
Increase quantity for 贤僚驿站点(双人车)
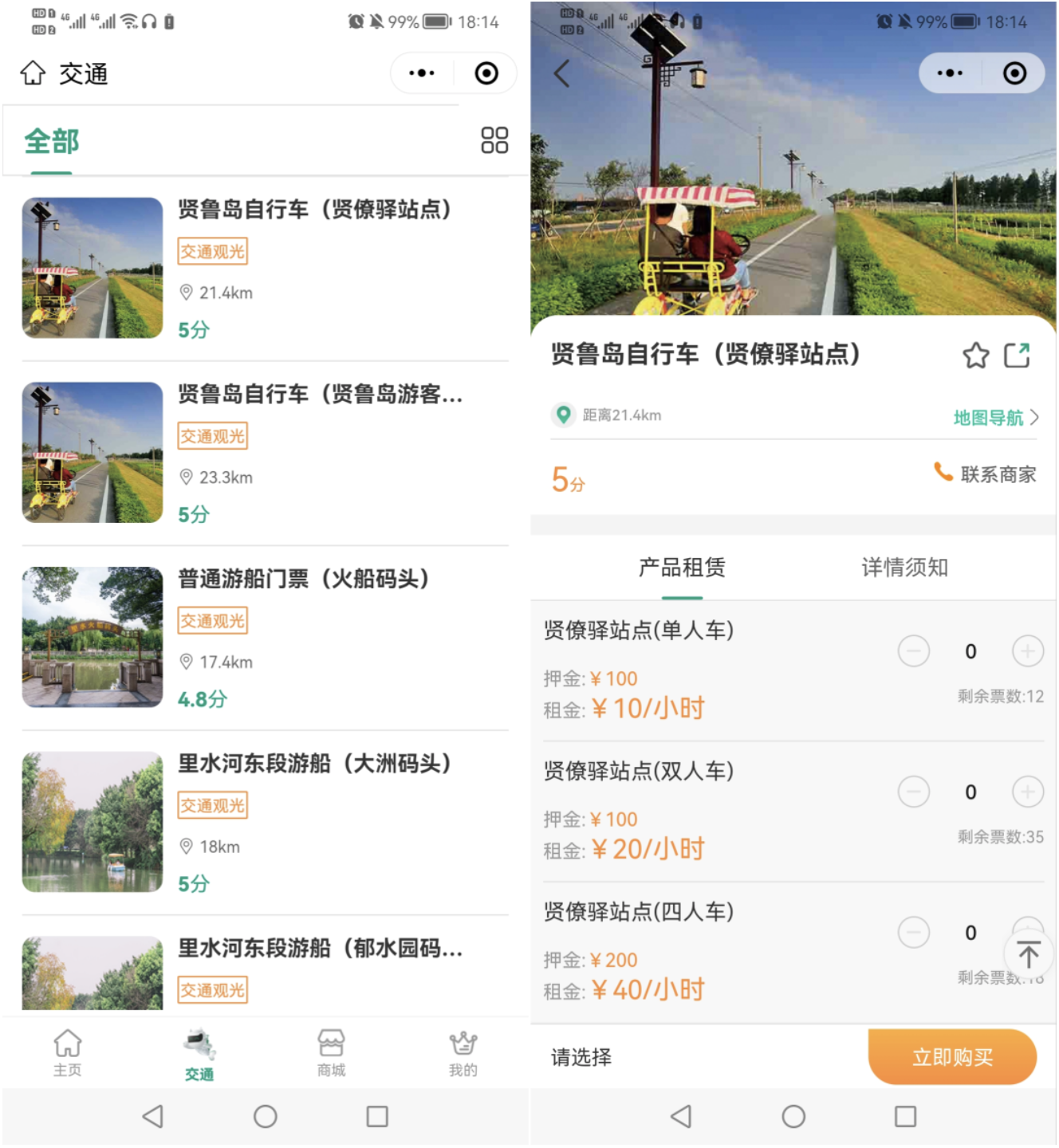pos(1028,792)
